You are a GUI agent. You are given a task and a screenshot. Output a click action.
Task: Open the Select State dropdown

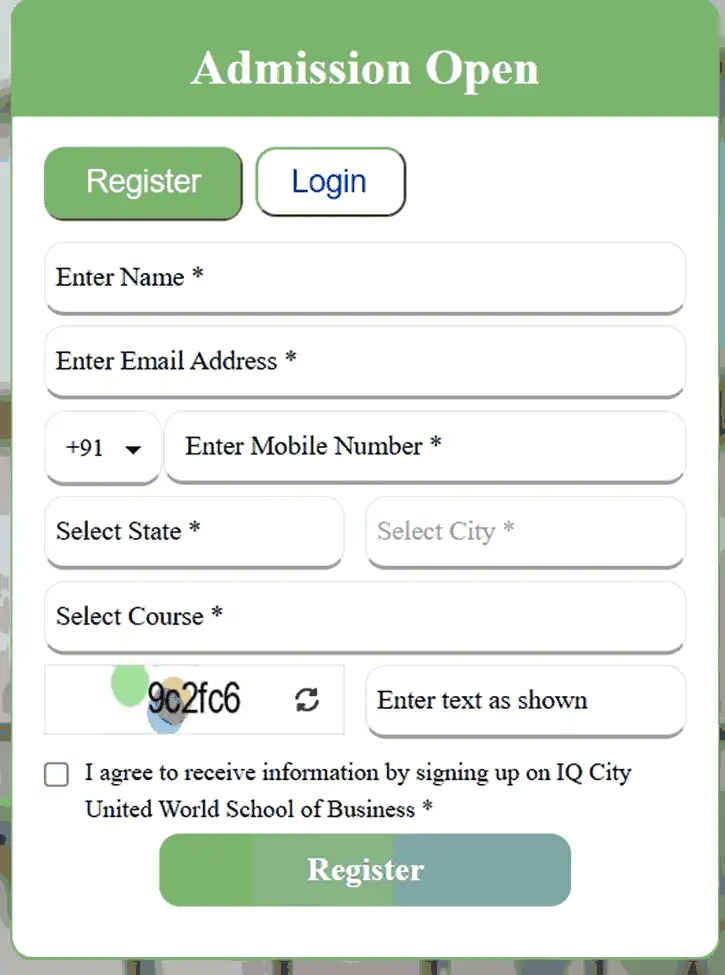194,531
